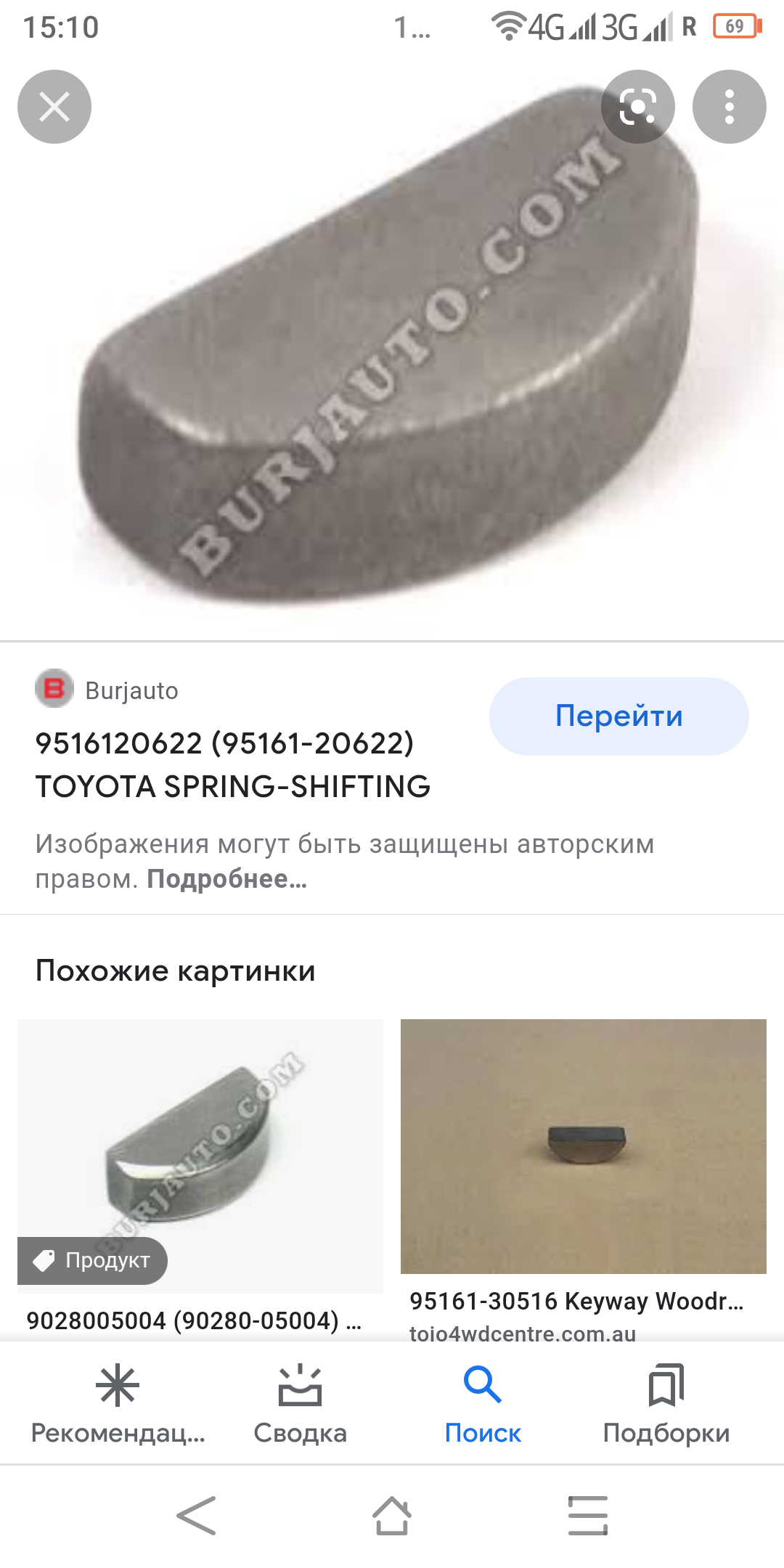Open the Подробнее… copyright link
Viewport: 784px width, 1568px height.
[x=227, y=879]
